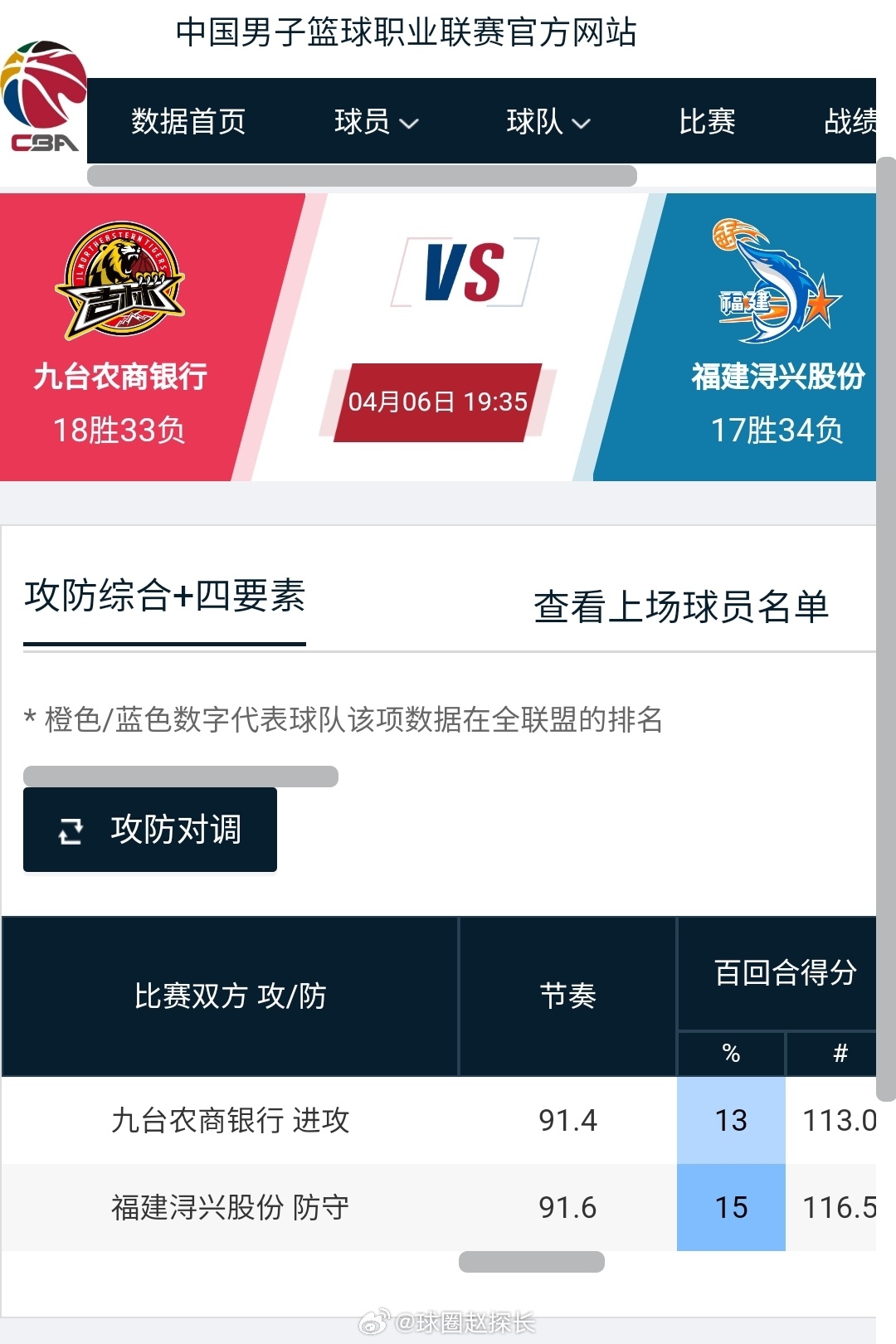Switch to 查看上场球员名单 tab

pyautogui.click(x=680, y=606)
